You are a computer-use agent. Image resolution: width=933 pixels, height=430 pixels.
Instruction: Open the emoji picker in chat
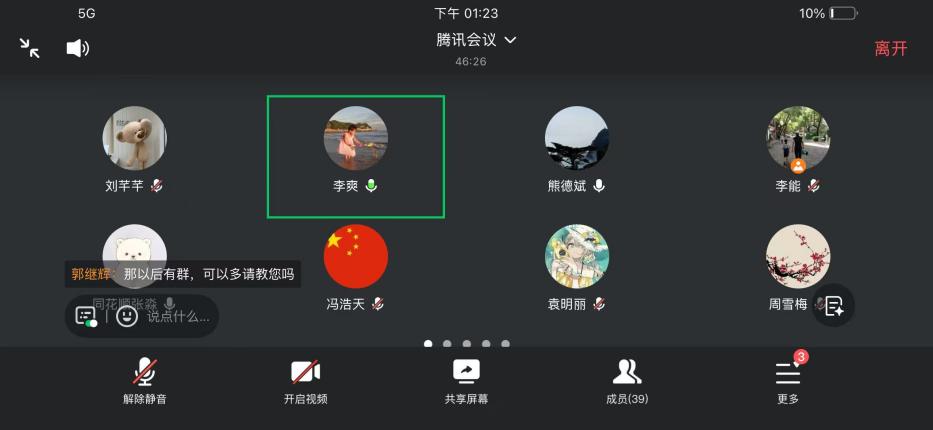coord(127,316)
